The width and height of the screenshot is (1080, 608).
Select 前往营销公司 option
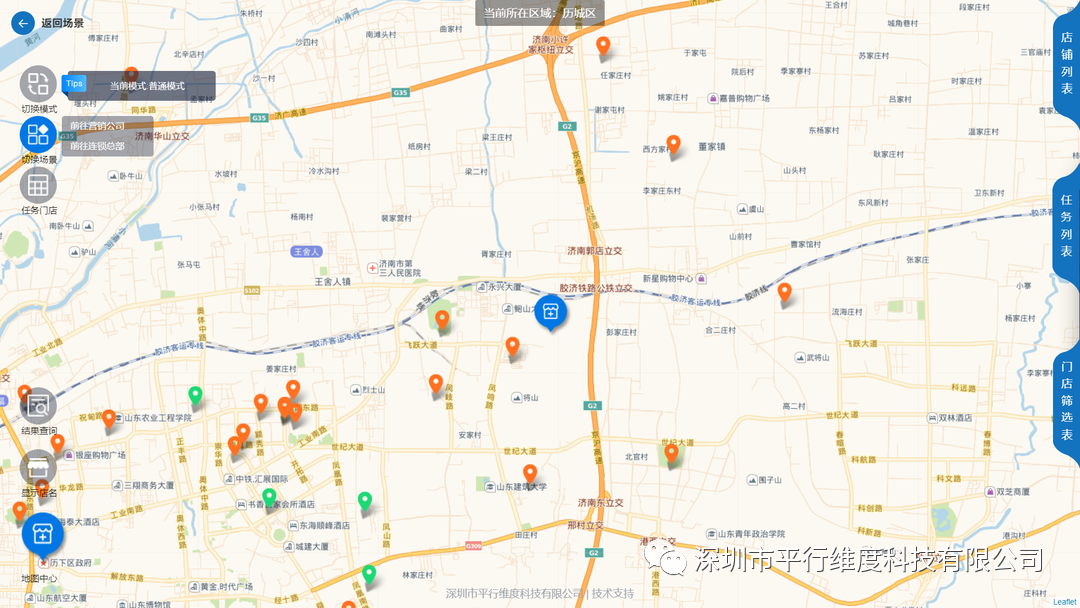[98, 126]
